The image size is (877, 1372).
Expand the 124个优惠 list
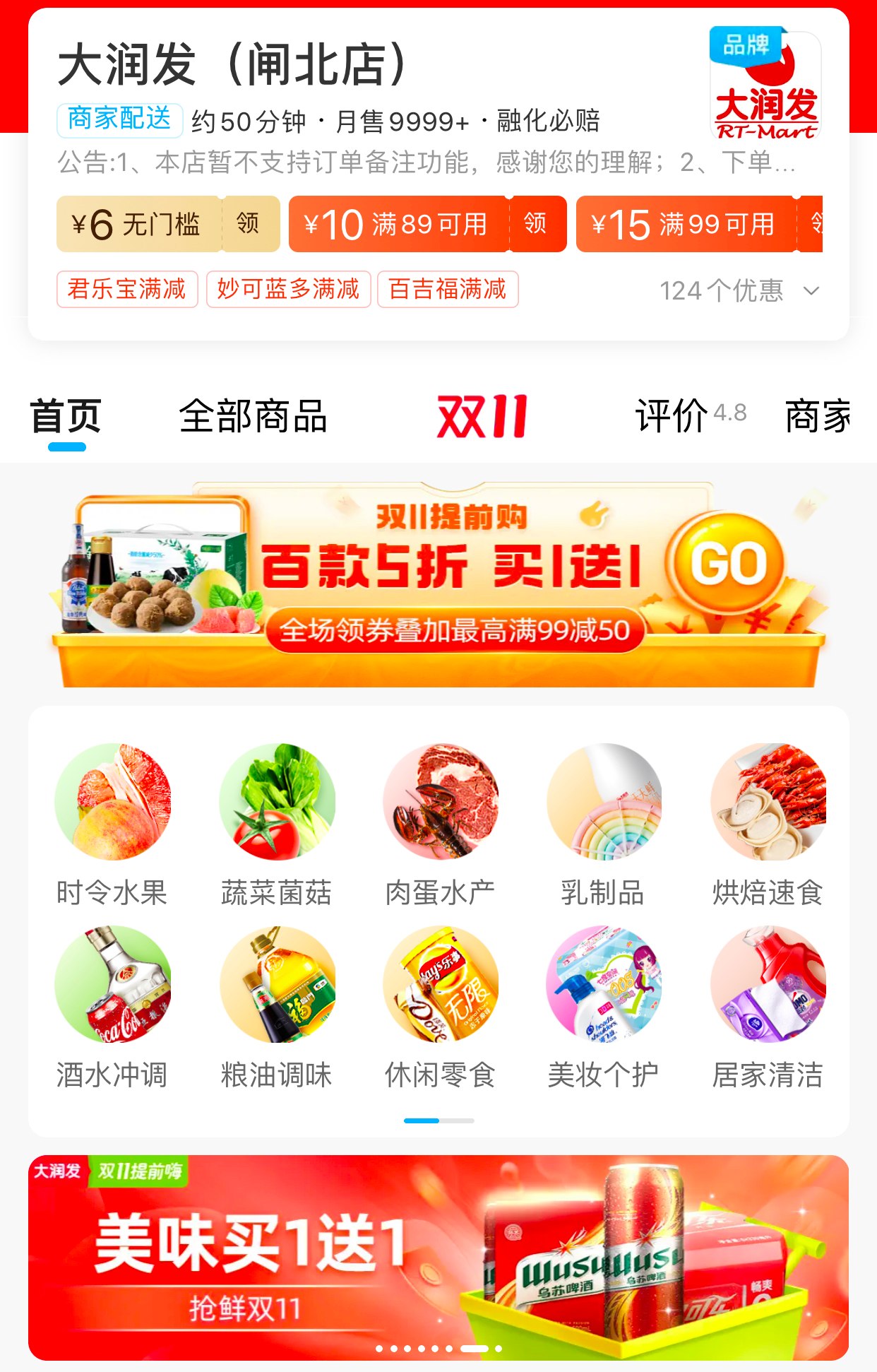[x=739, y=290]
